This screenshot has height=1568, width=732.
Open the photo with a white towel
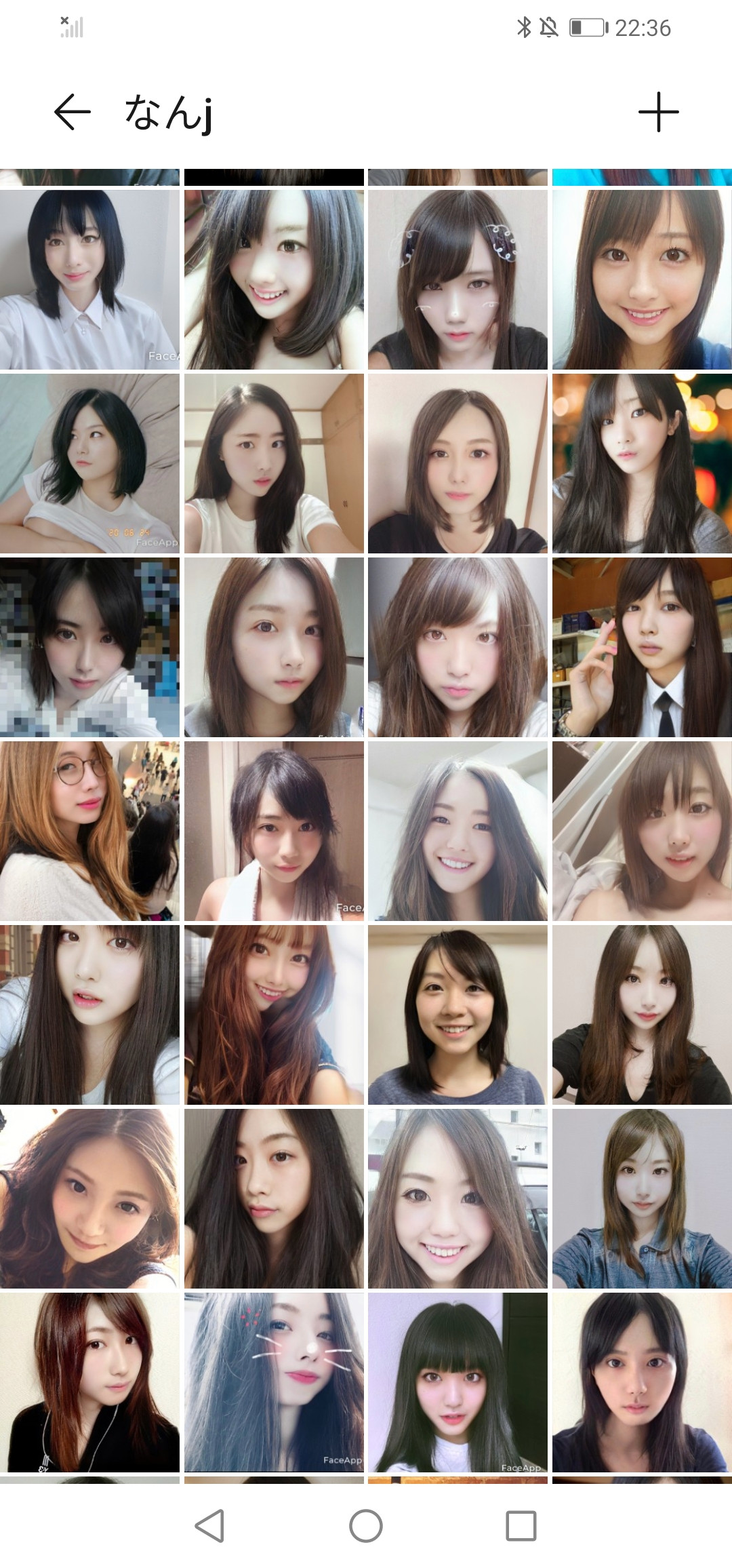coord(274,831)
